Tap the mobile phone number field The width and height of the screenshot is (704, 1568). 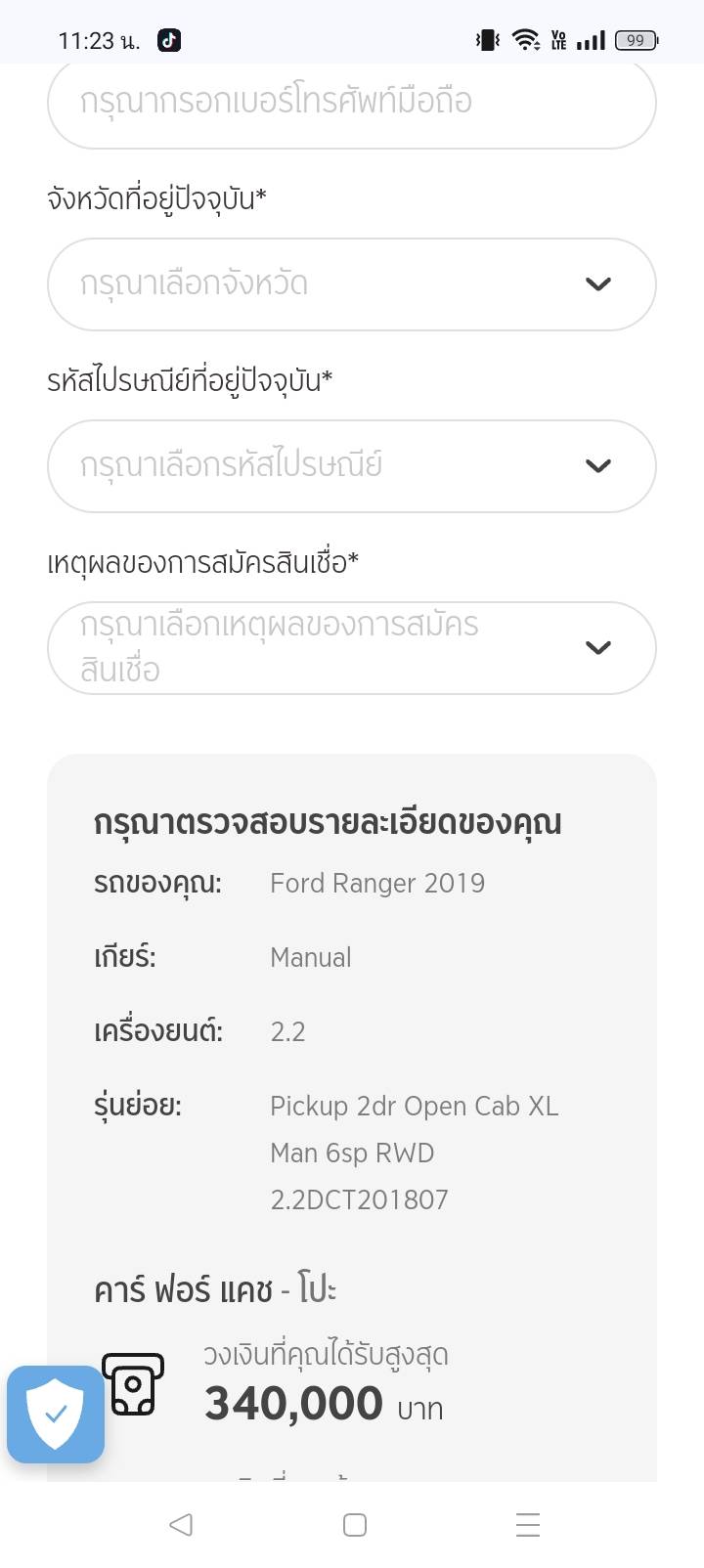pos(351,103)
